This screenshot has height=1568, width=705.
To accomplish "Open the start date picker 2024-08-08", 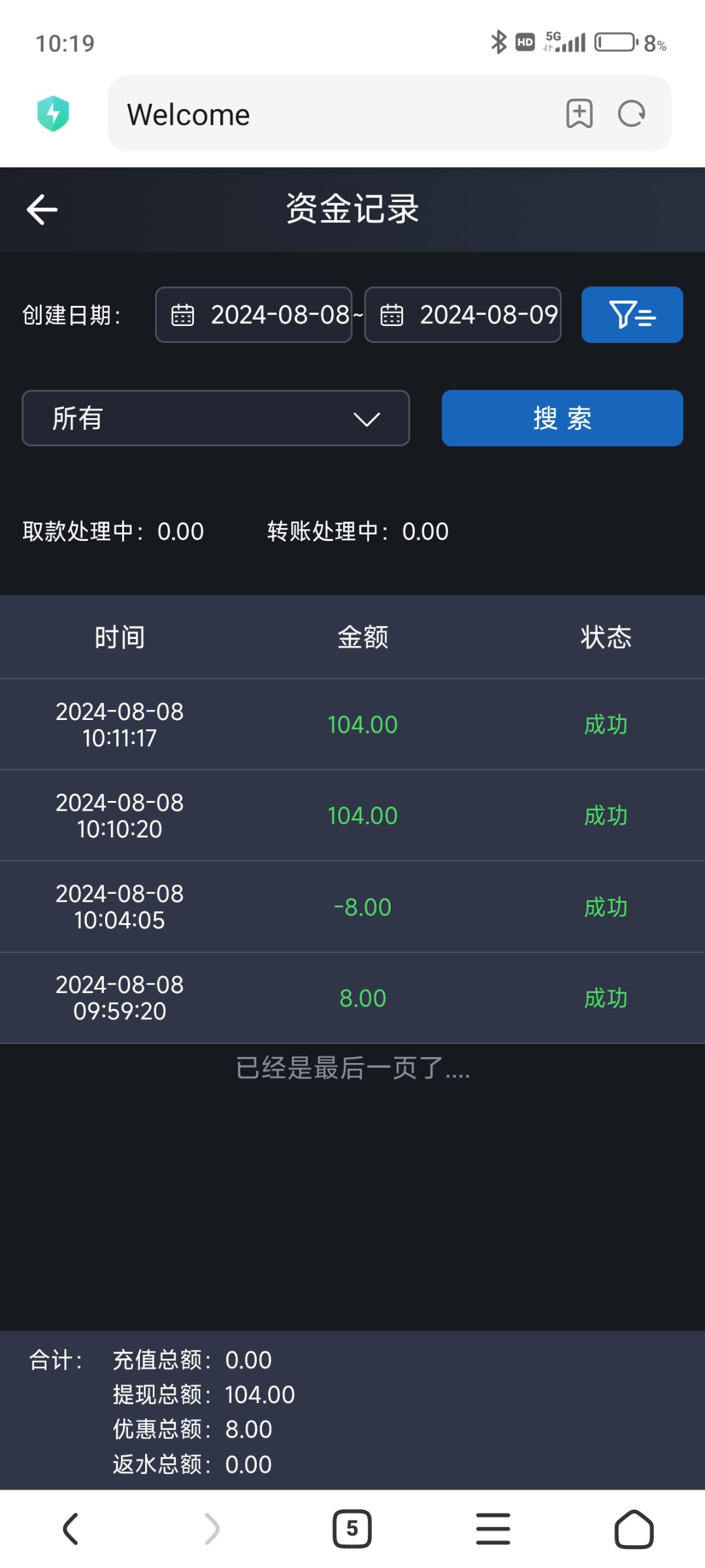I will point(254,315).
